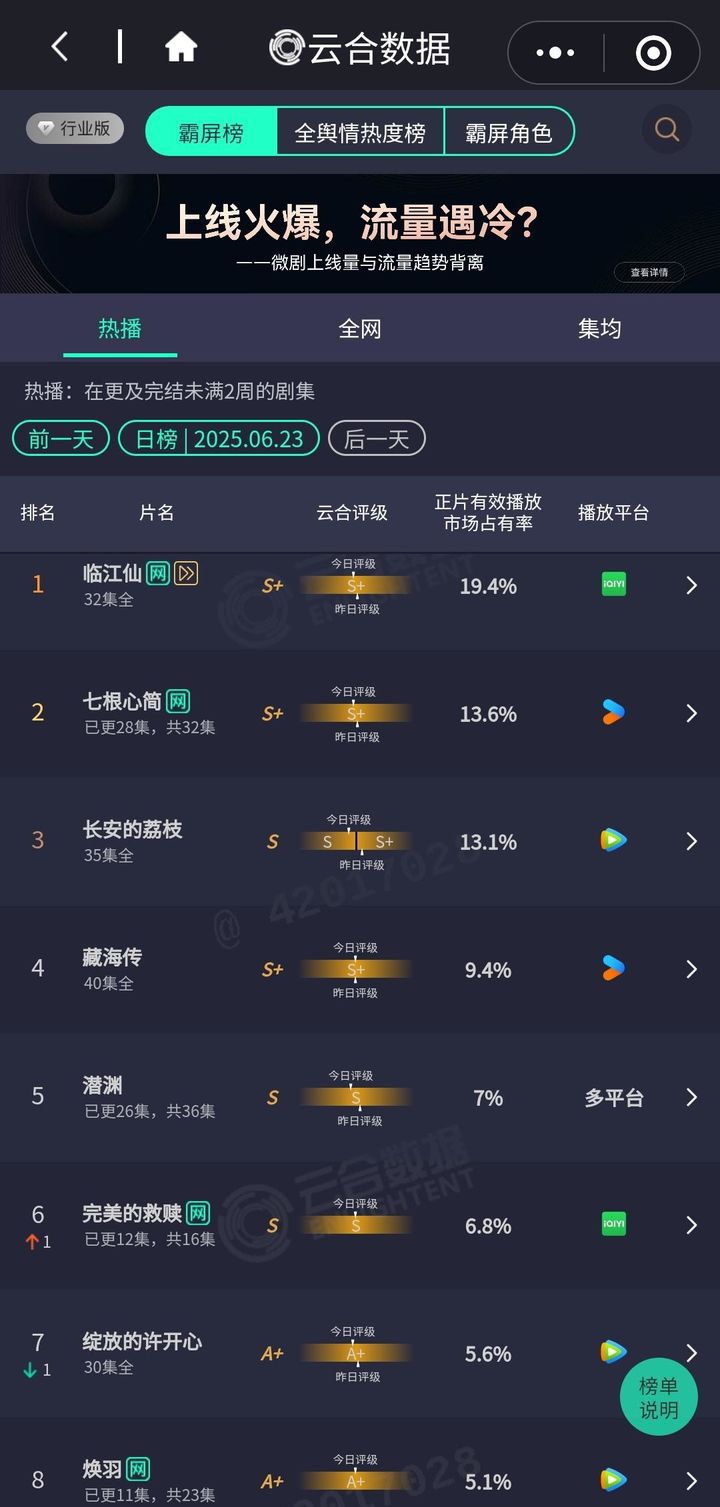This screenshot has height=1507, width=720.
Task: Close the mini program via circle icon
Action: (x=653, y=52)
